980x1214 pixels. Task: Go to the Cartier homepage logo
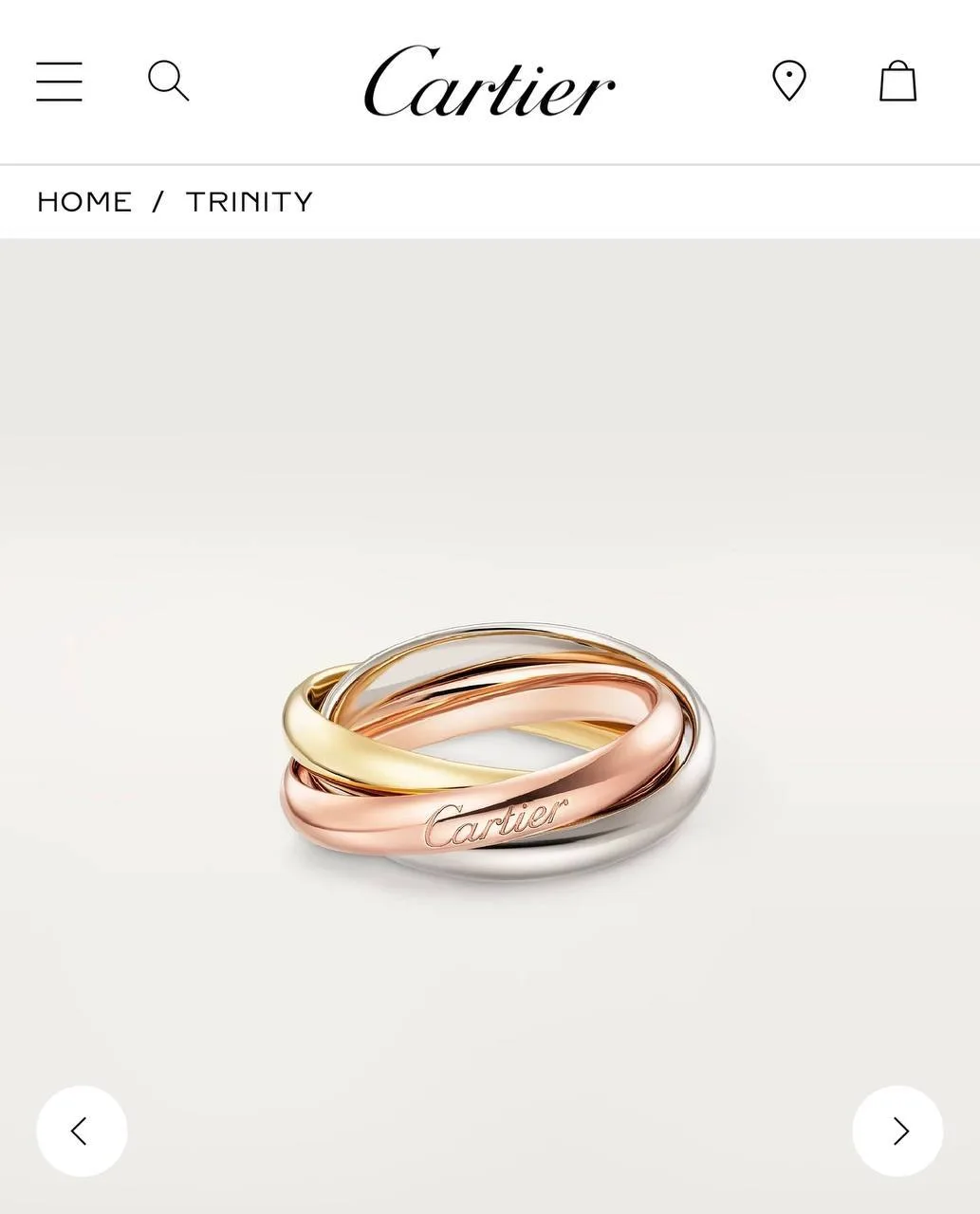[490, 83]
